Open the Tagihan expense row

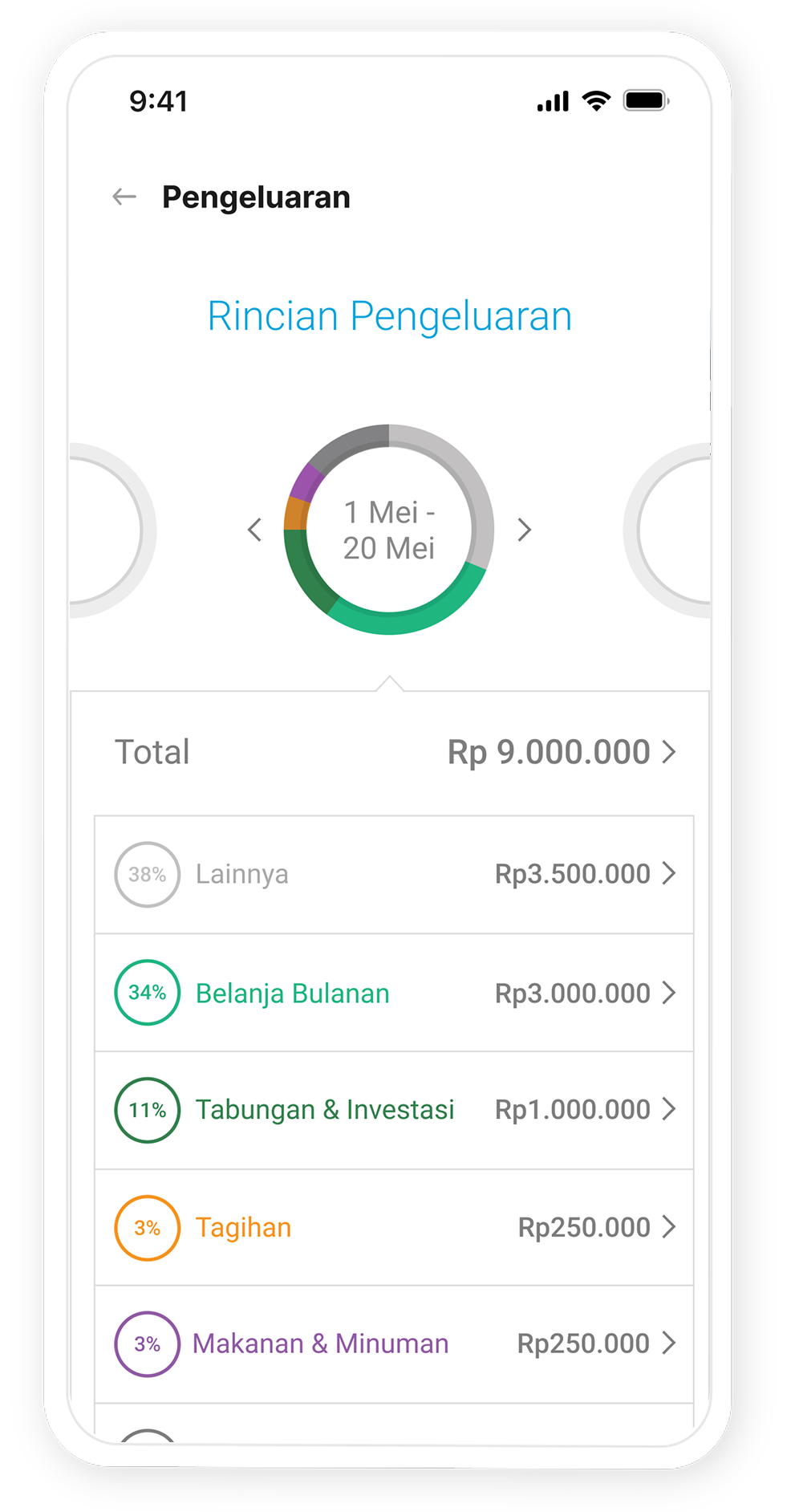point(393,1227)
